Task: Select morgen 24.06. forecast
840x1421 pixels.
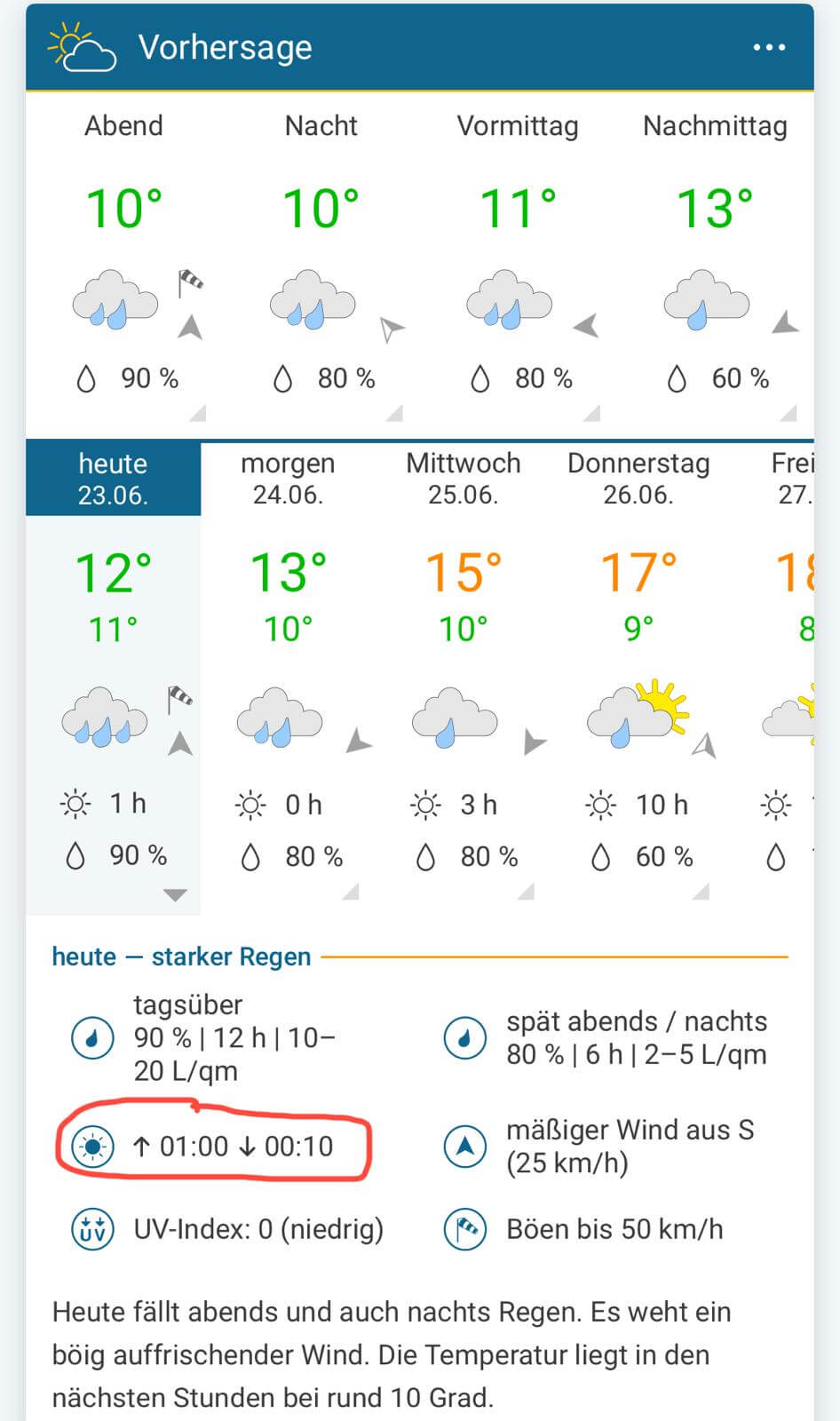Action: pos(288,479)
